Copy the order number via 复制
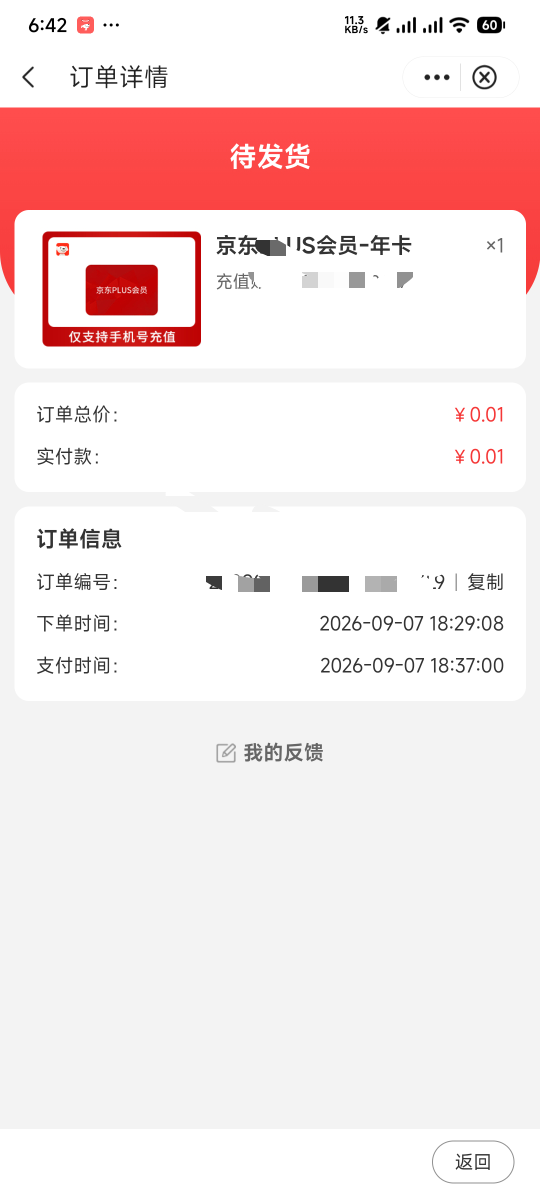 pos(485,583)
